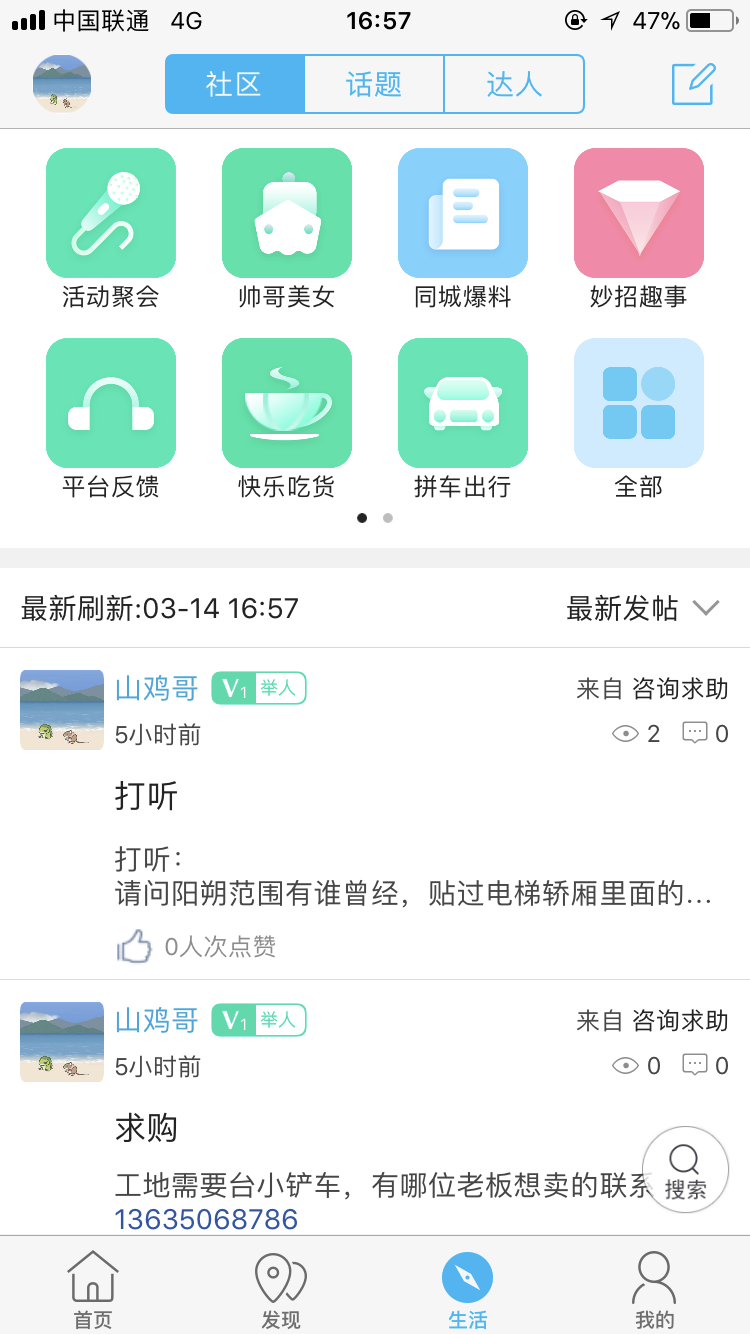Image resolution: width=750 pixels, height=1334 pixels.
Task: Switch to the 达人 tab
Action: pyautogui.click(x=514, y=84)
